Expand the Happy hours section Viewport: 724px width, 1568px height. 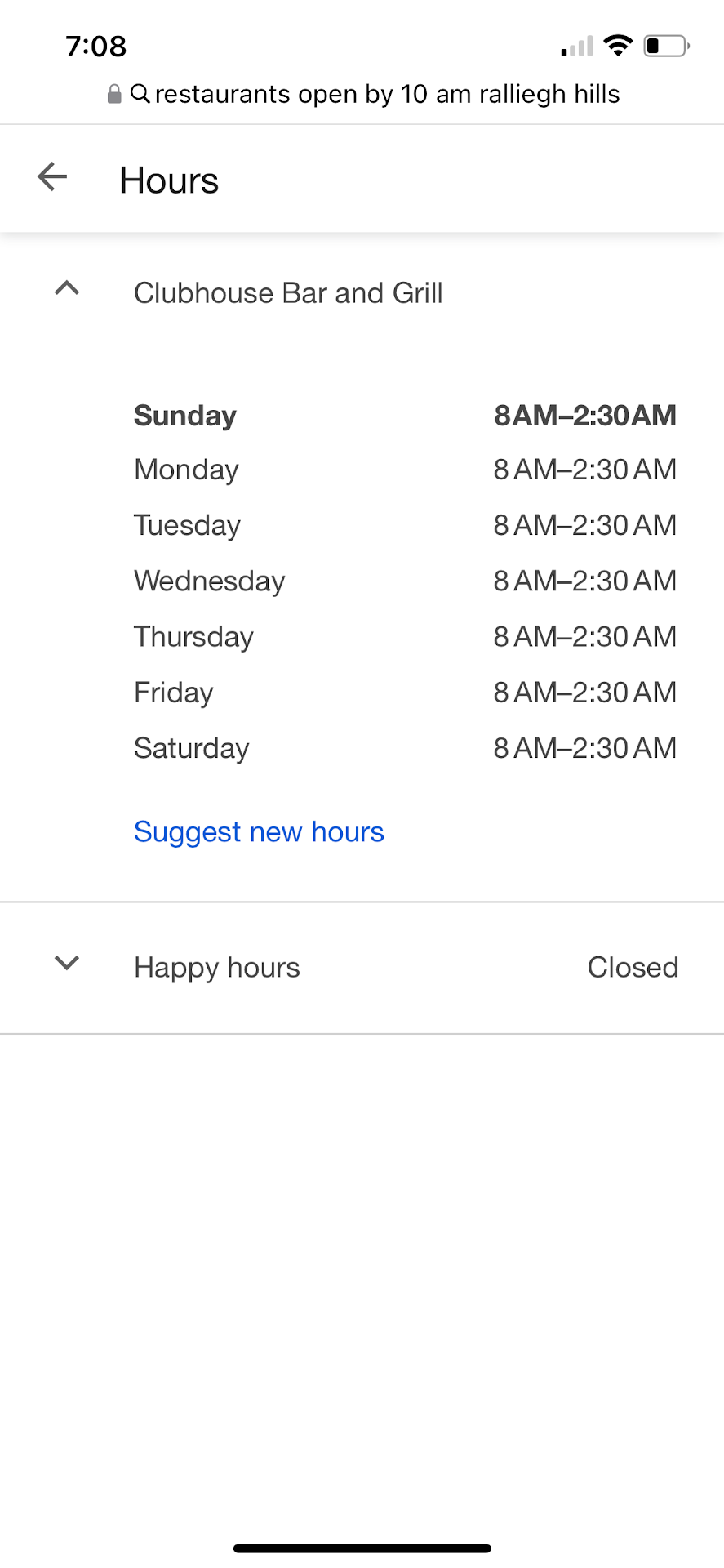[x=67, y=964]
